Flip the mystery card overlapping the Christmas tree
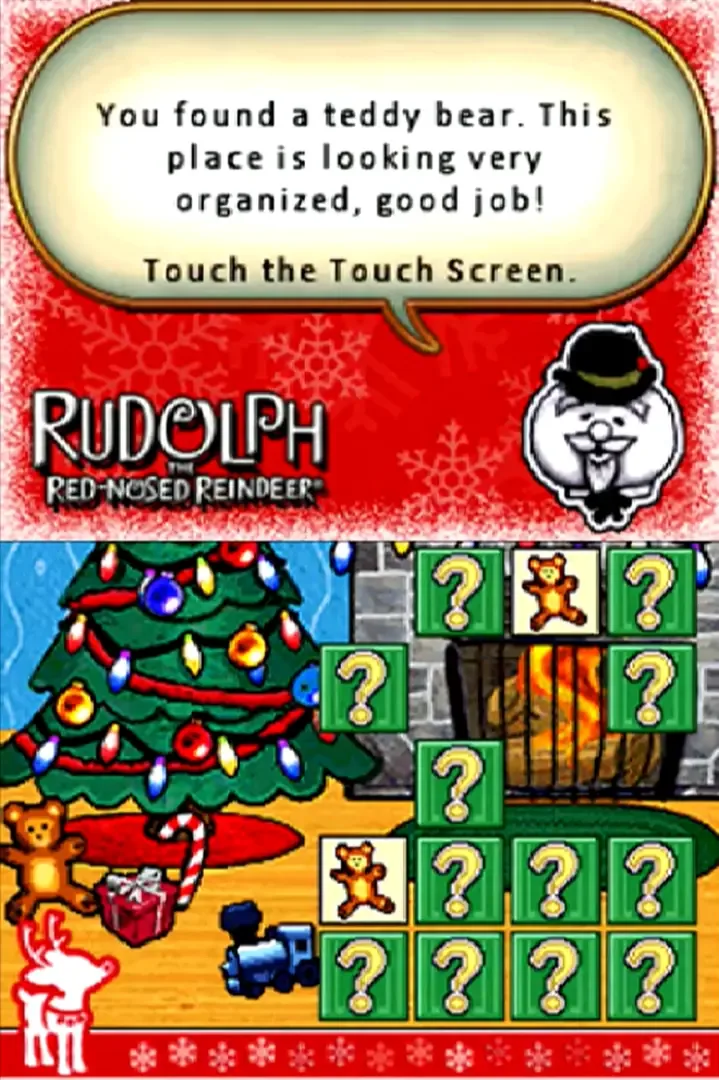 click(x=363, y=688)
